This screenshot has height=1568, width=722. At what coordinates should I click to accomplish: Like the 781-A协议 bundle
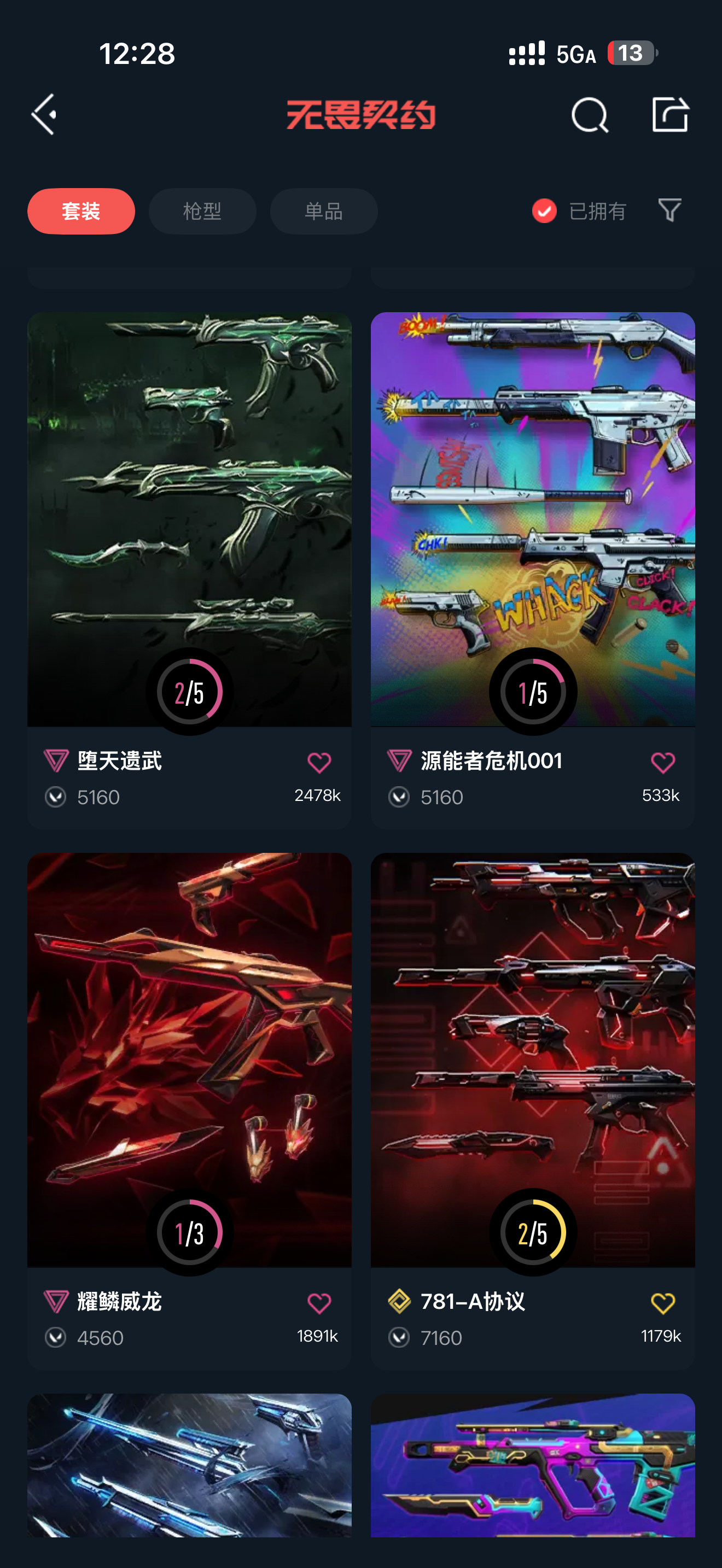tap(662, 1303)
